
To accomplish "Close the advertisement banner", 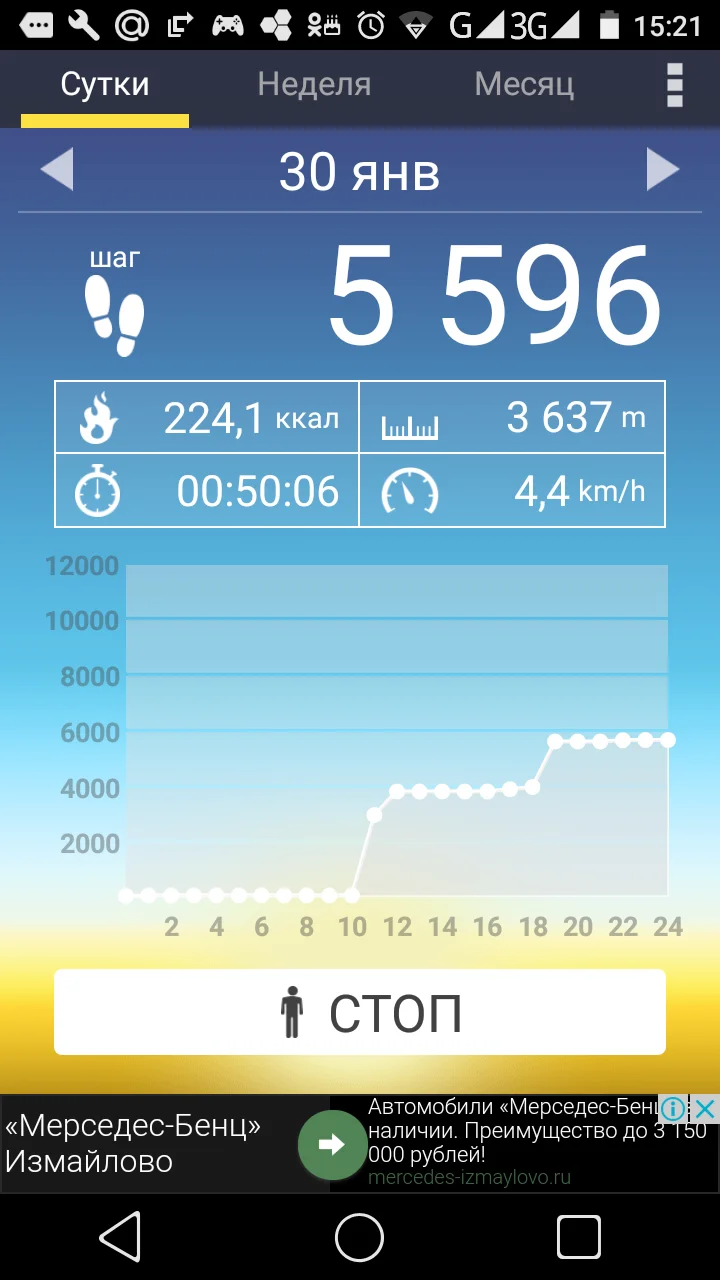I will tap(705, 1108).
